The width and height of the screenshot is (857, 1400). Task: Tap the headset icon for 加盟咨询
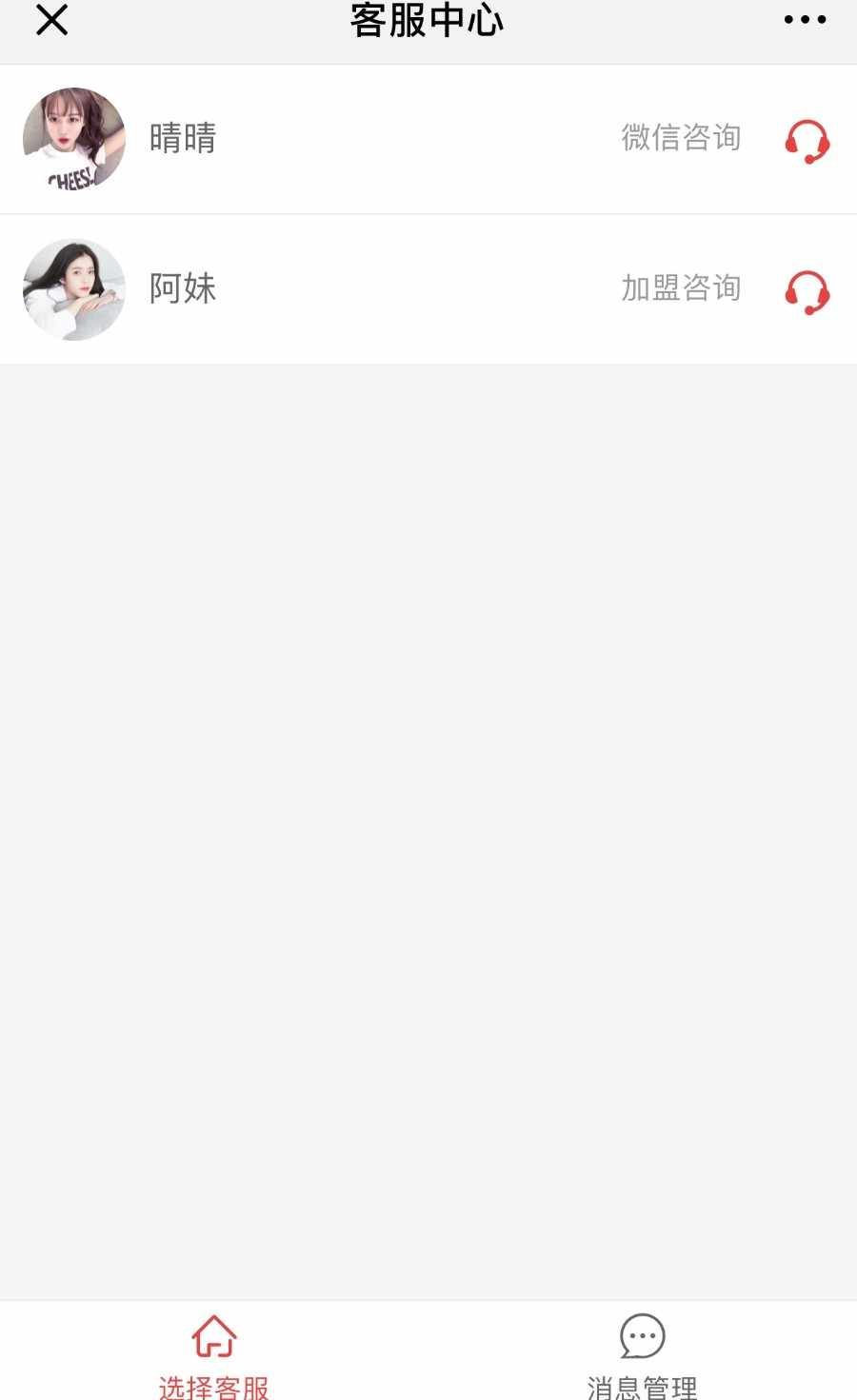[807, 291]
